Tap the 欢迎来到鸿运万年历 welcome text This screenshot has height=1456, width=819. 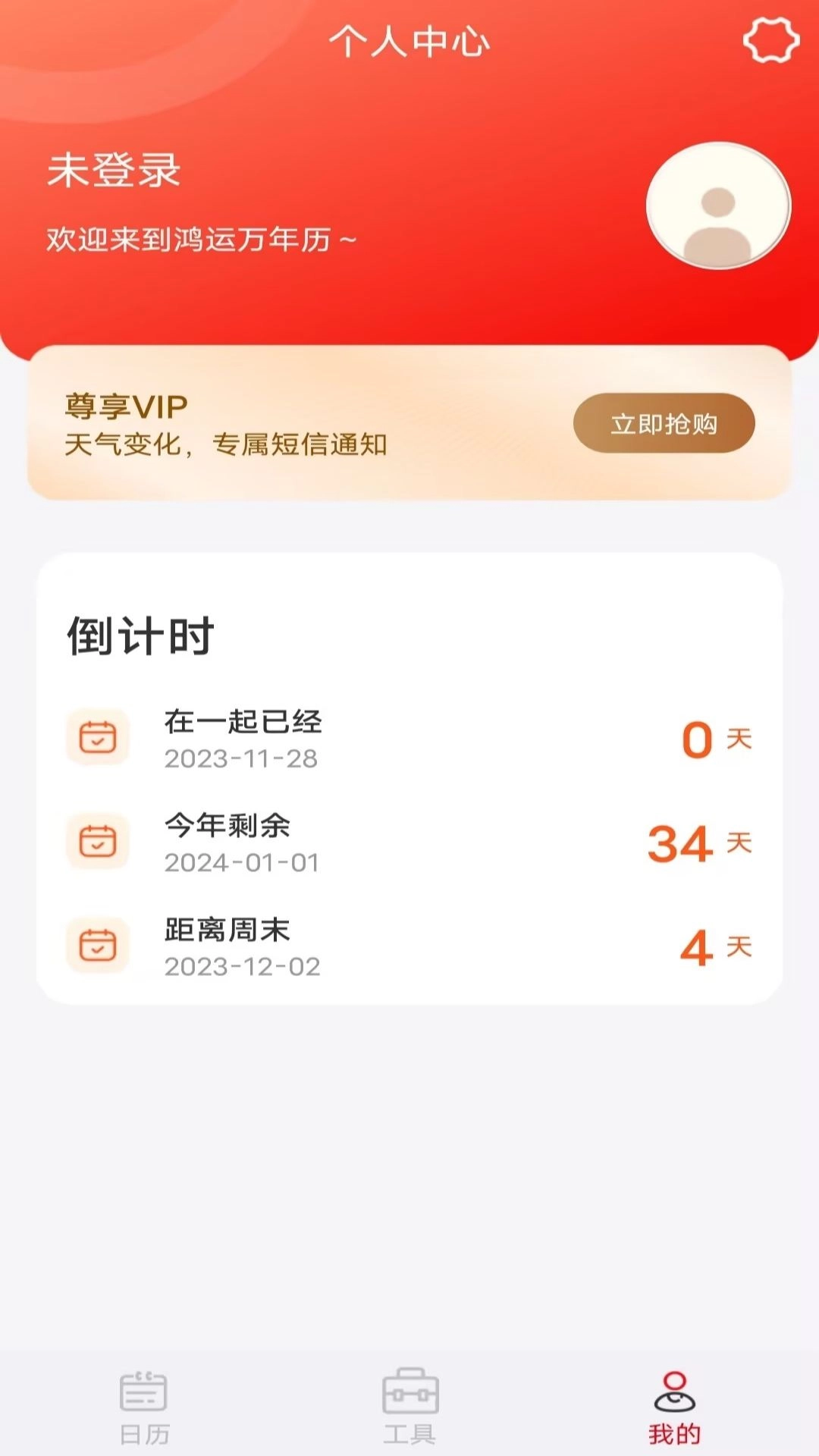[x=201, y=237]
